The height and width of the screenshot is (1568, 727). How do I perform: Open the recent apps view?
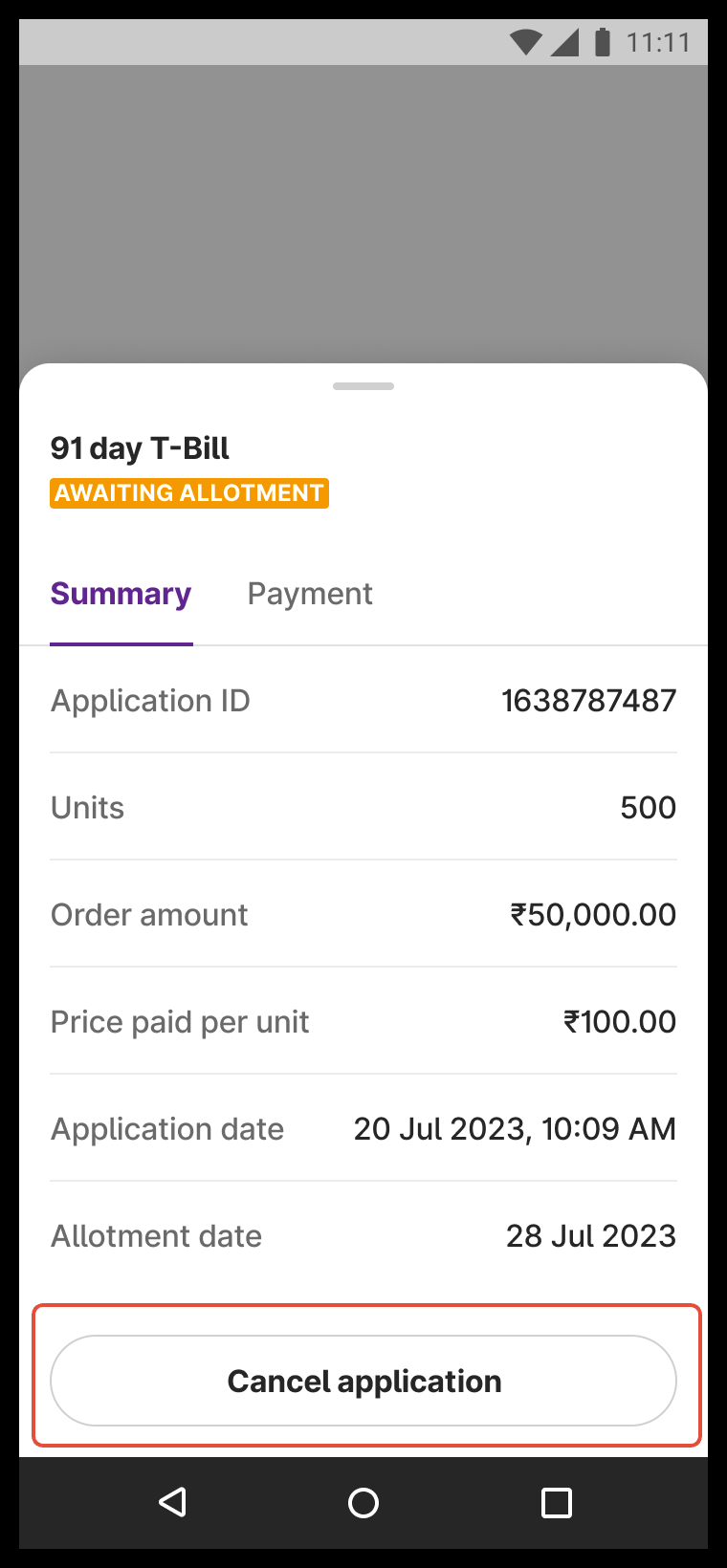point(556,1502)
